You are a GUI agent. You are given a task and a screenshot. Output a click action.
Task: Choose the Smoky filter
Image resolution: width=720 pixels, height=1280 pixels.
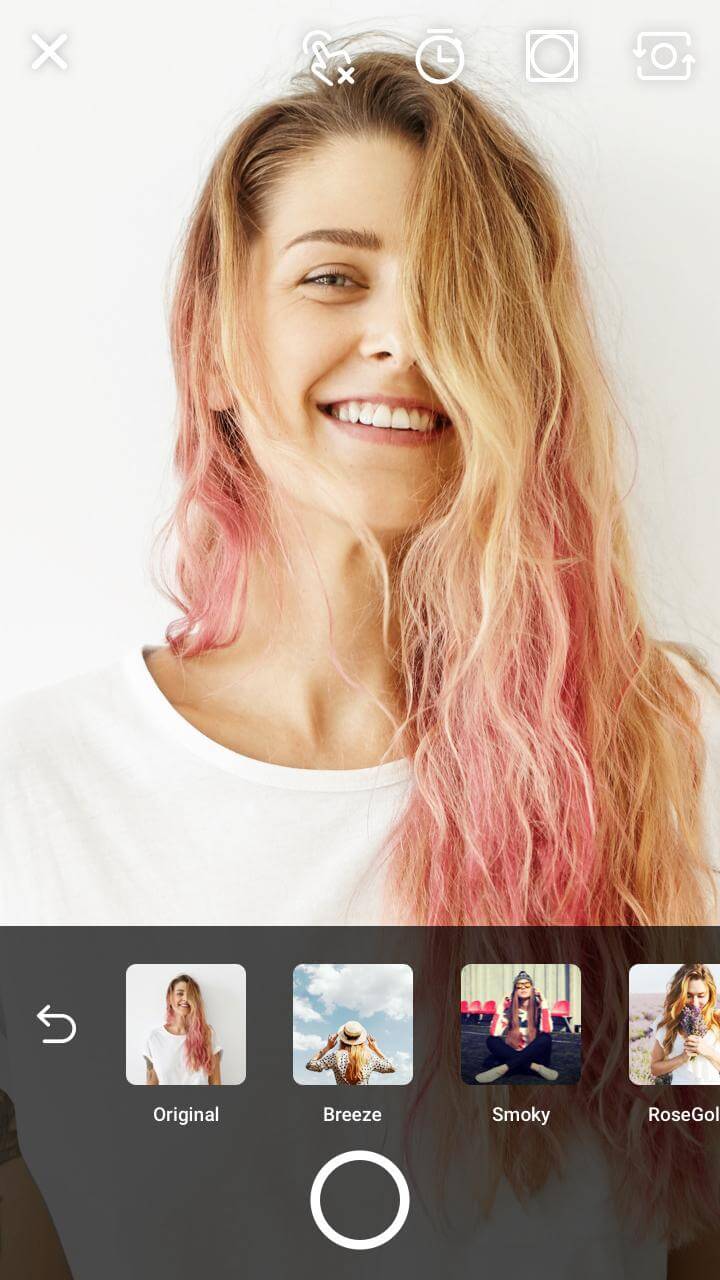click(521, 1025)
